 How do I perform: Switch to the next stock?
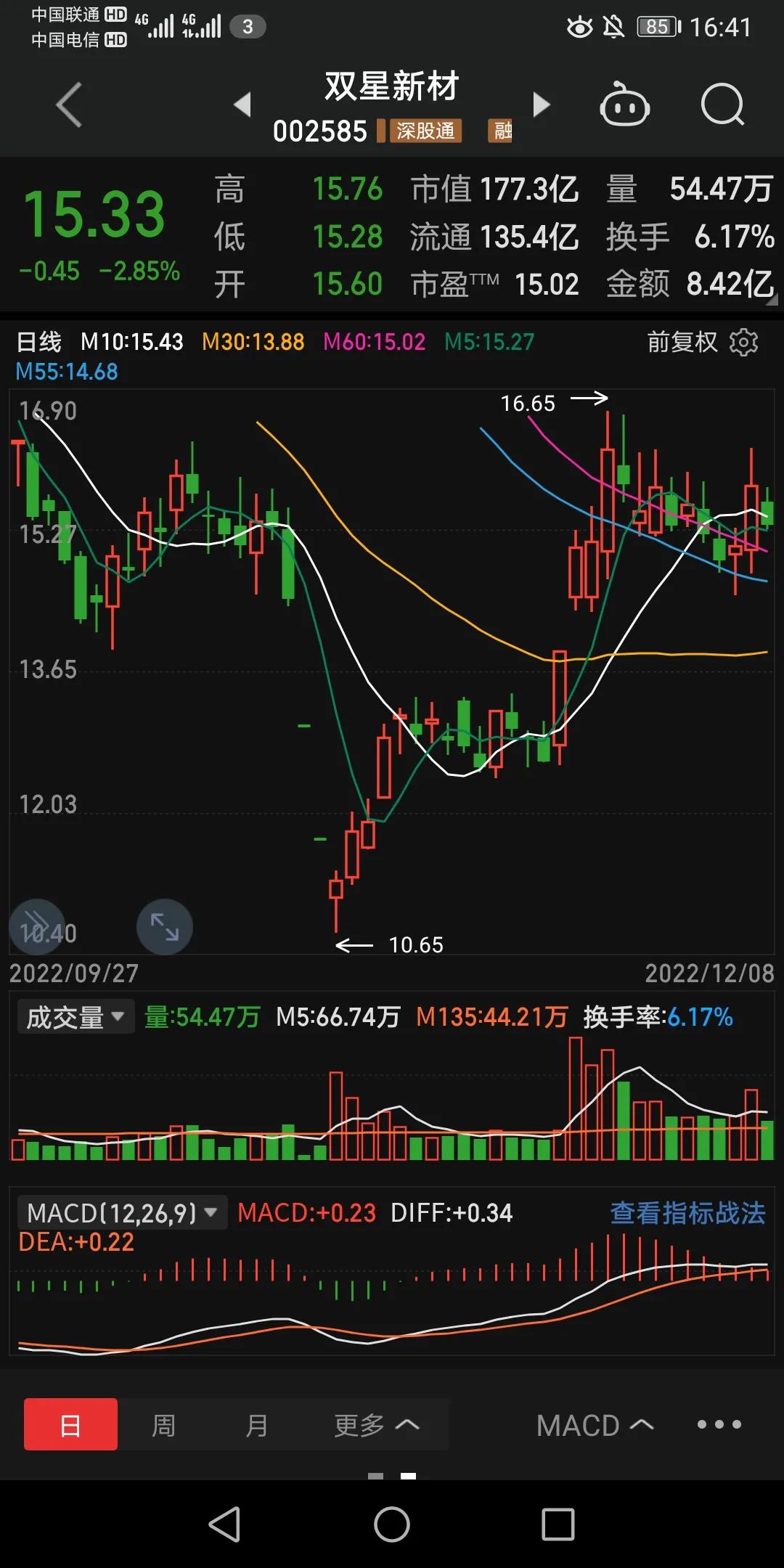pos(542,105)
